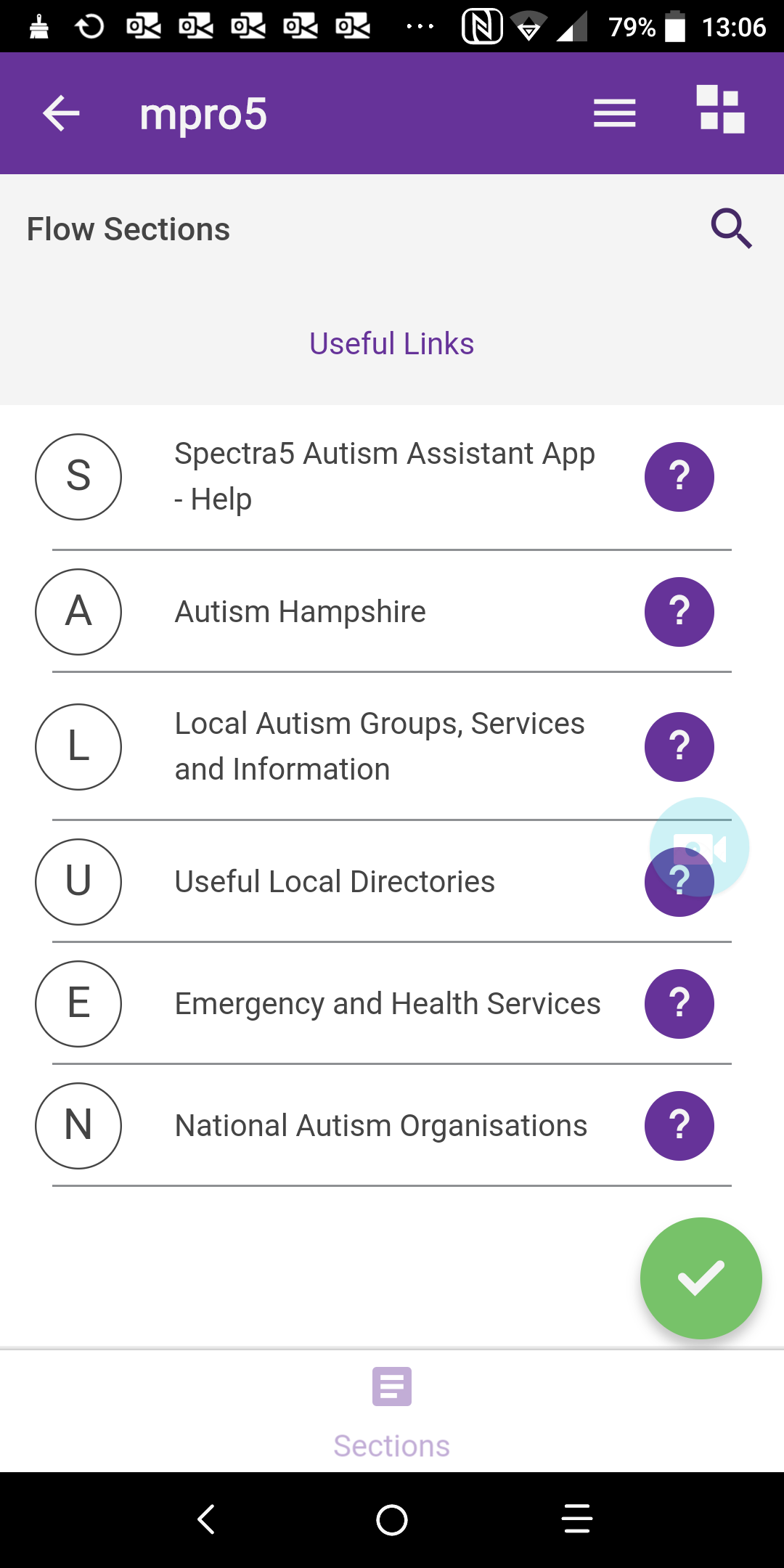This screenshot has width=784, height=1568.
Task: Show help for Autism Hampshire
Action: point(679,612)
